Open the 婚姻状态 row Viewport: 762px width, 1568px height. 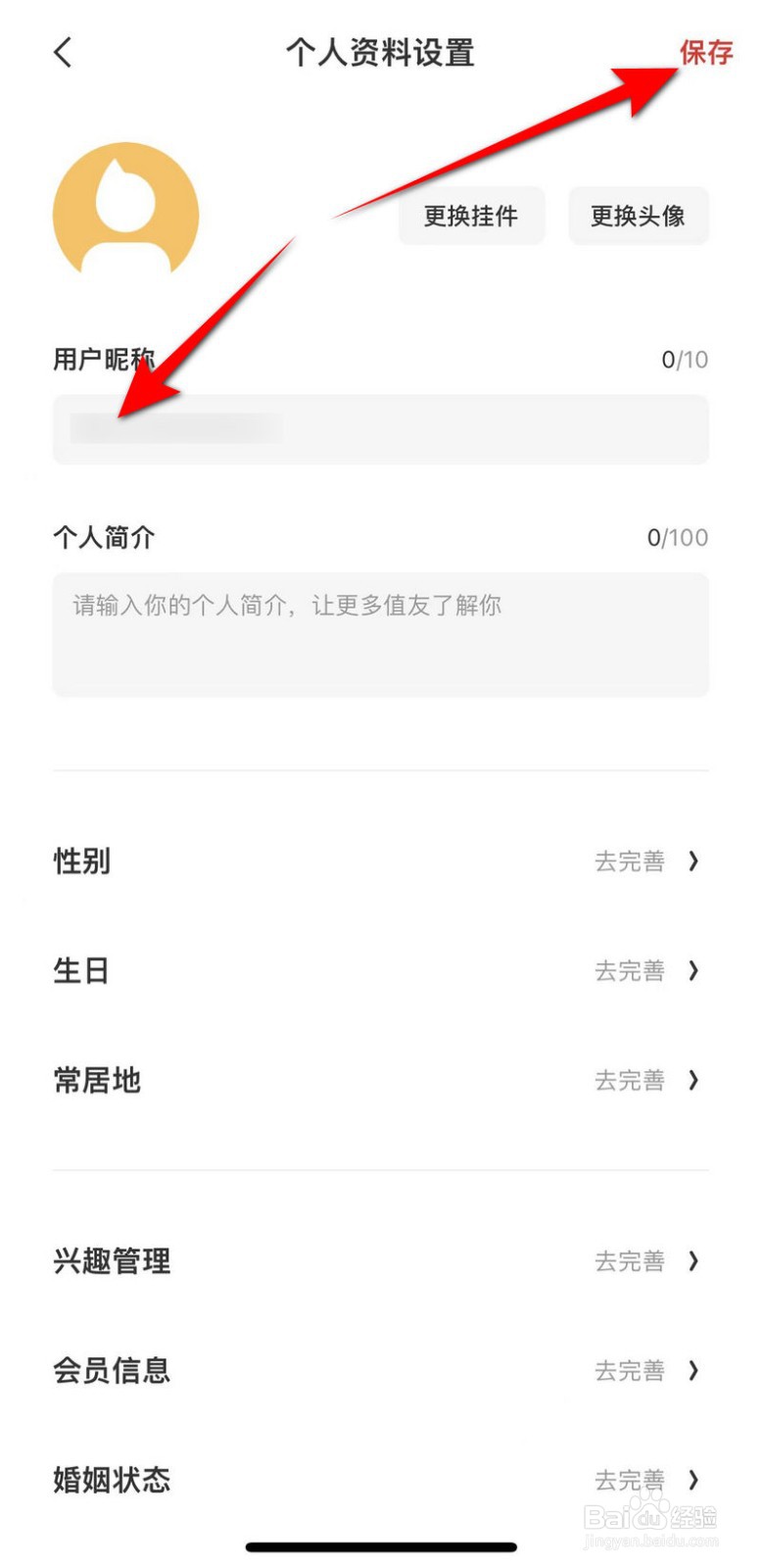click(380, 1479)
